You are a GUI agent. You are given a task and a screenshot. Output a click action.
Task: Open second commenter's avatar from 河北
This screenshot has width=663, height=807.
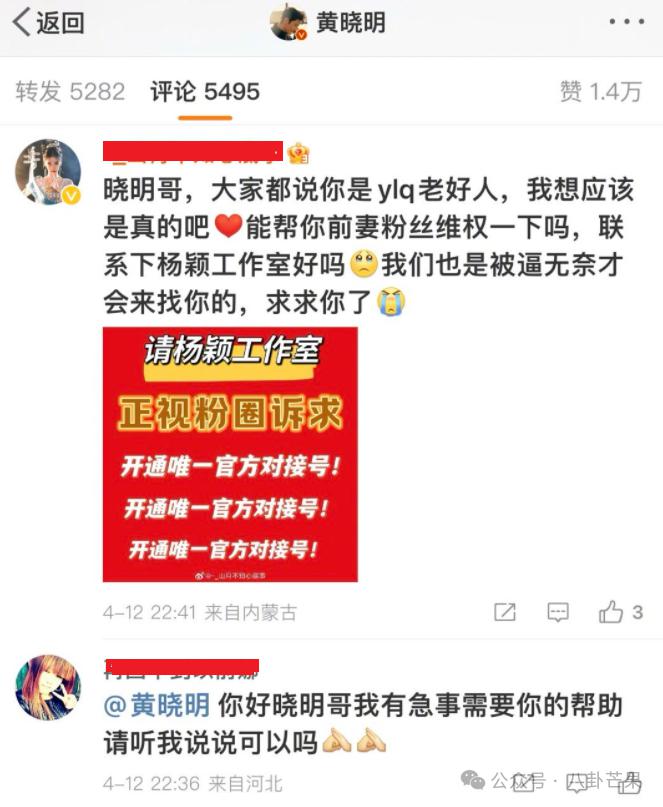[x=47, y=688]
